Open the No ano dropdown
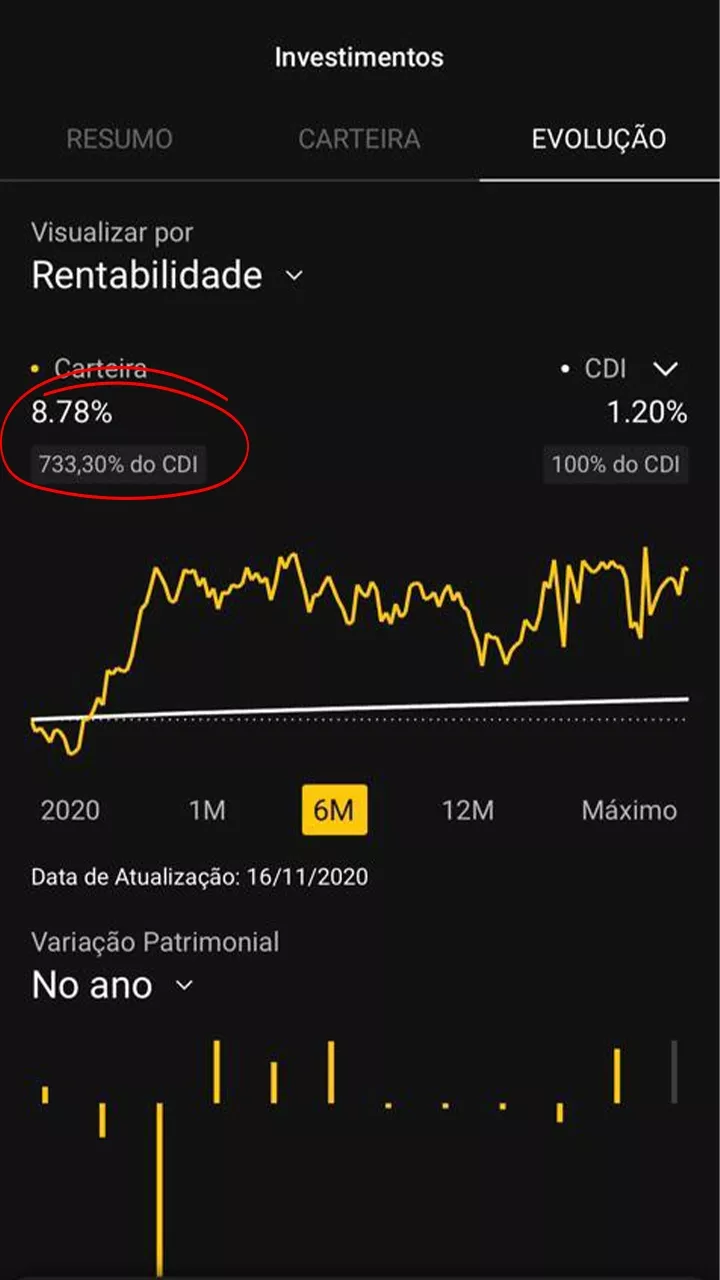This screenshot has height=1280, width=720. click(112, 985)
